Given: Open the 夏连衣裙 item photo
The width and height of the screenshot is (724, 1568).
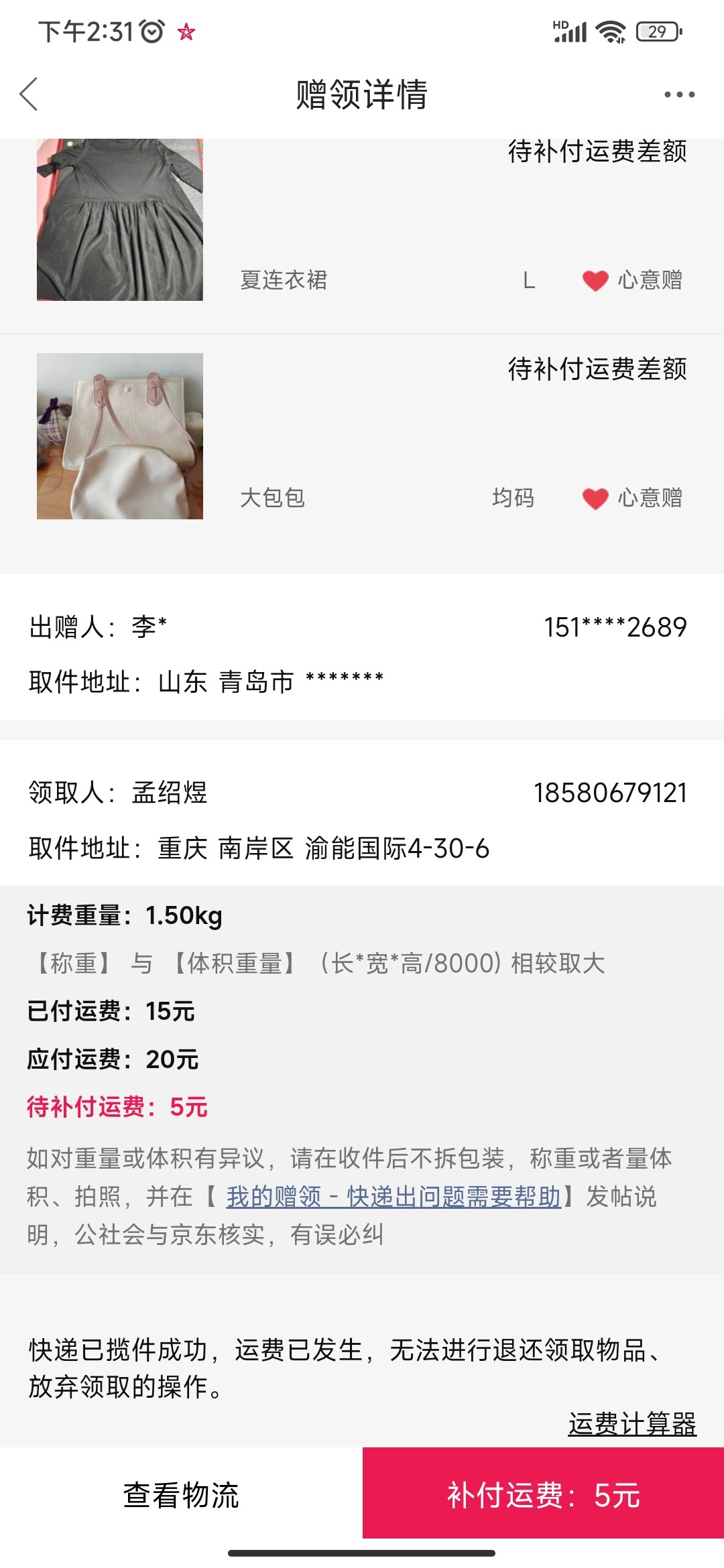Looking at the screenshot, I should click(120, 220).
